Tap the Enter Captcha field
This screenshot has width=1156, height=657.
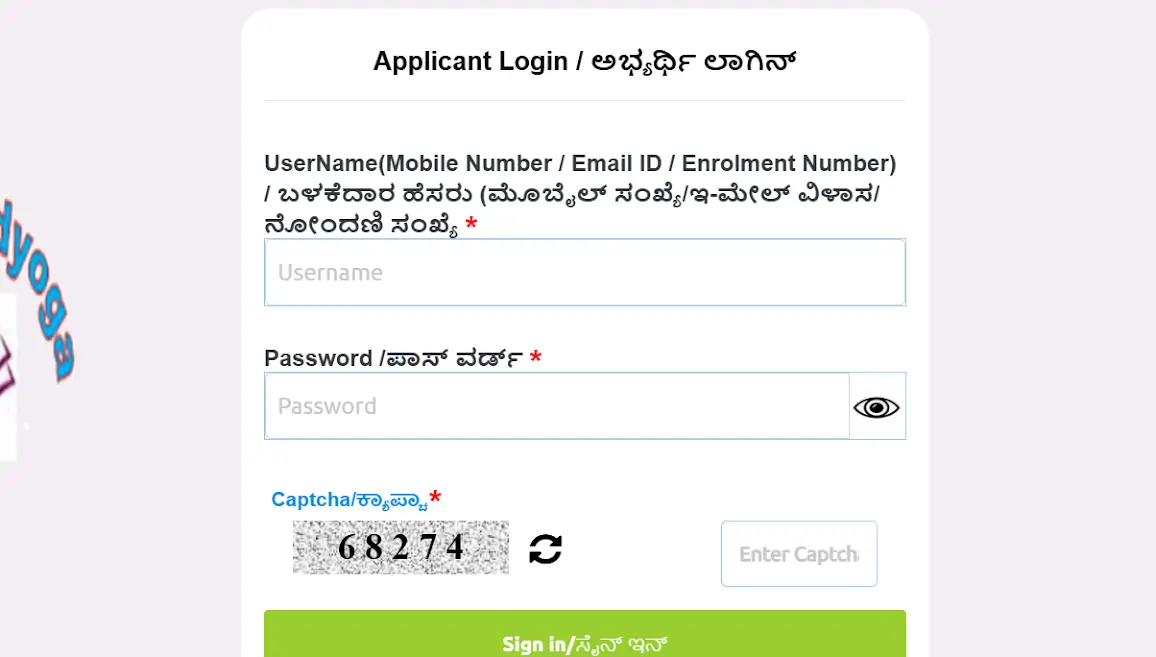798,553
